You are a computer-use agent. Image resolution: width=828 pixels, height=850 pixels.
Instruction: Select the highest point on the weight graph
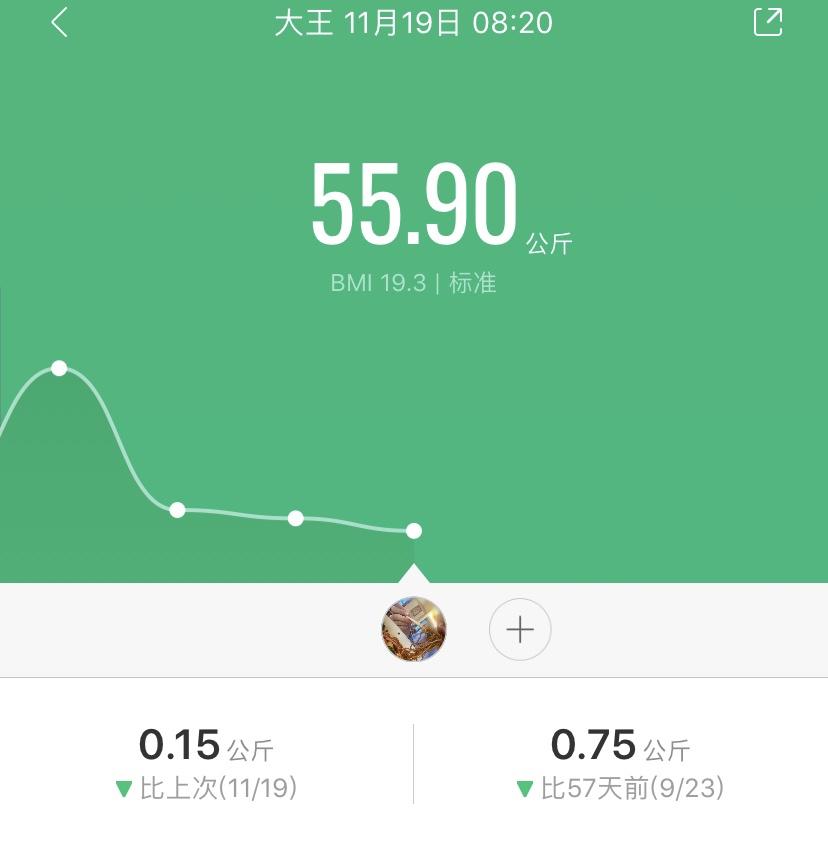[x=59, y=368]
